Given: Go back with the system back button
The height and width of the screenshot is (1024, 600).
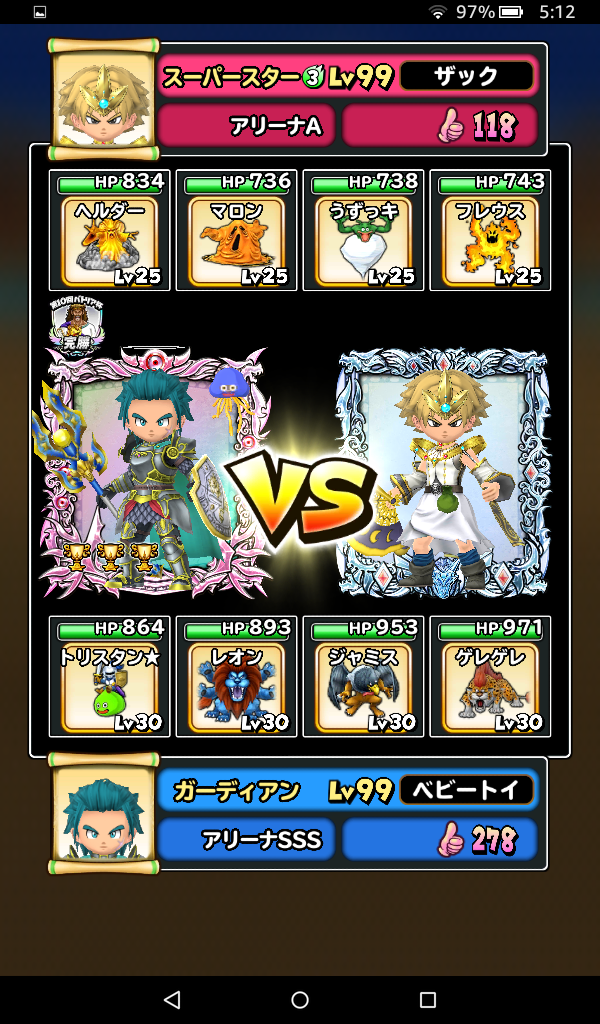Looking at the screenshot, I should pyautogui.click(x=172, y=999).
